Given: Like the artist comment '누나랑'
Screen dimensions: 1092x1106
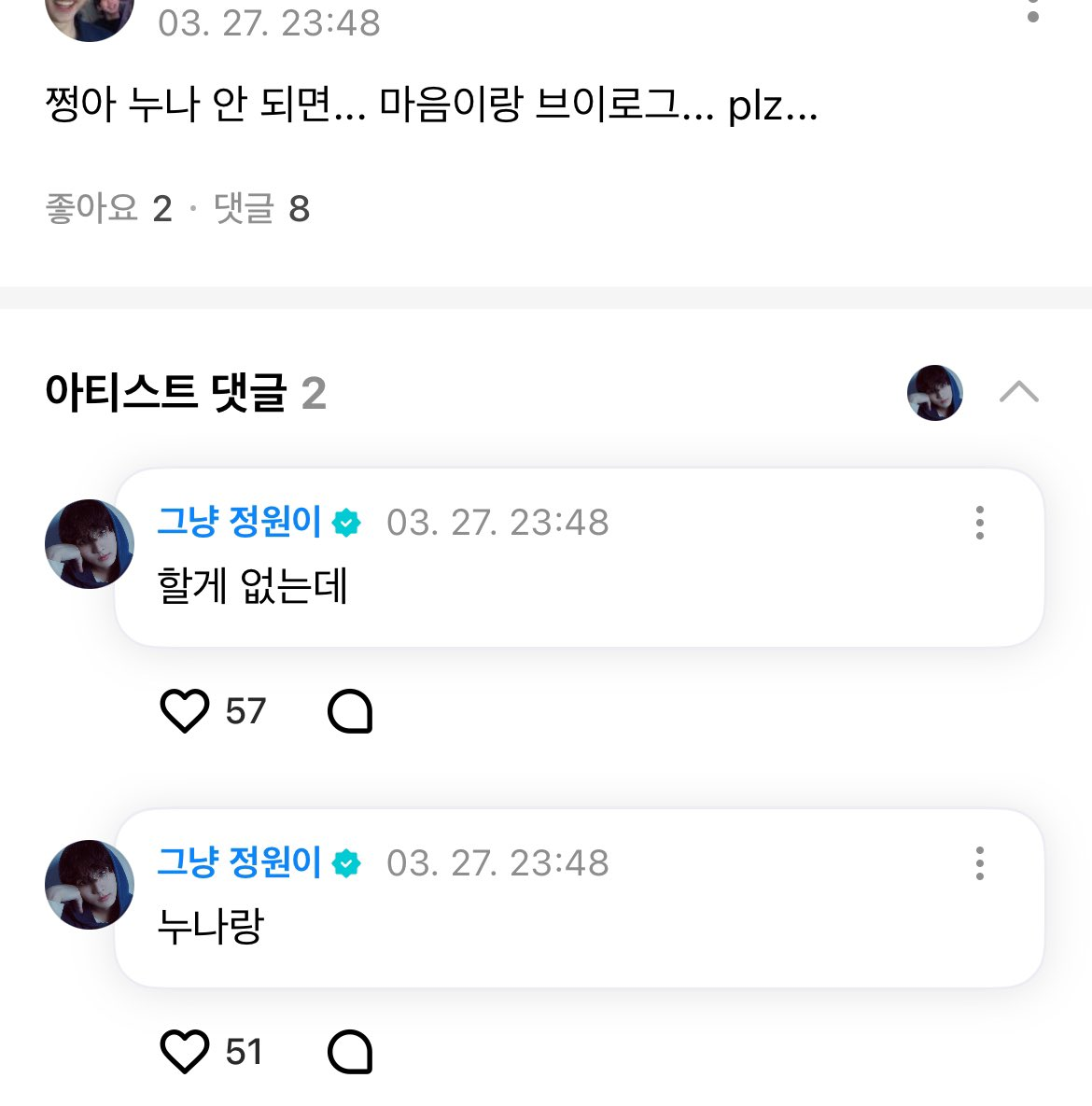Looking at the screenshot, I should tap(185, 1052).
